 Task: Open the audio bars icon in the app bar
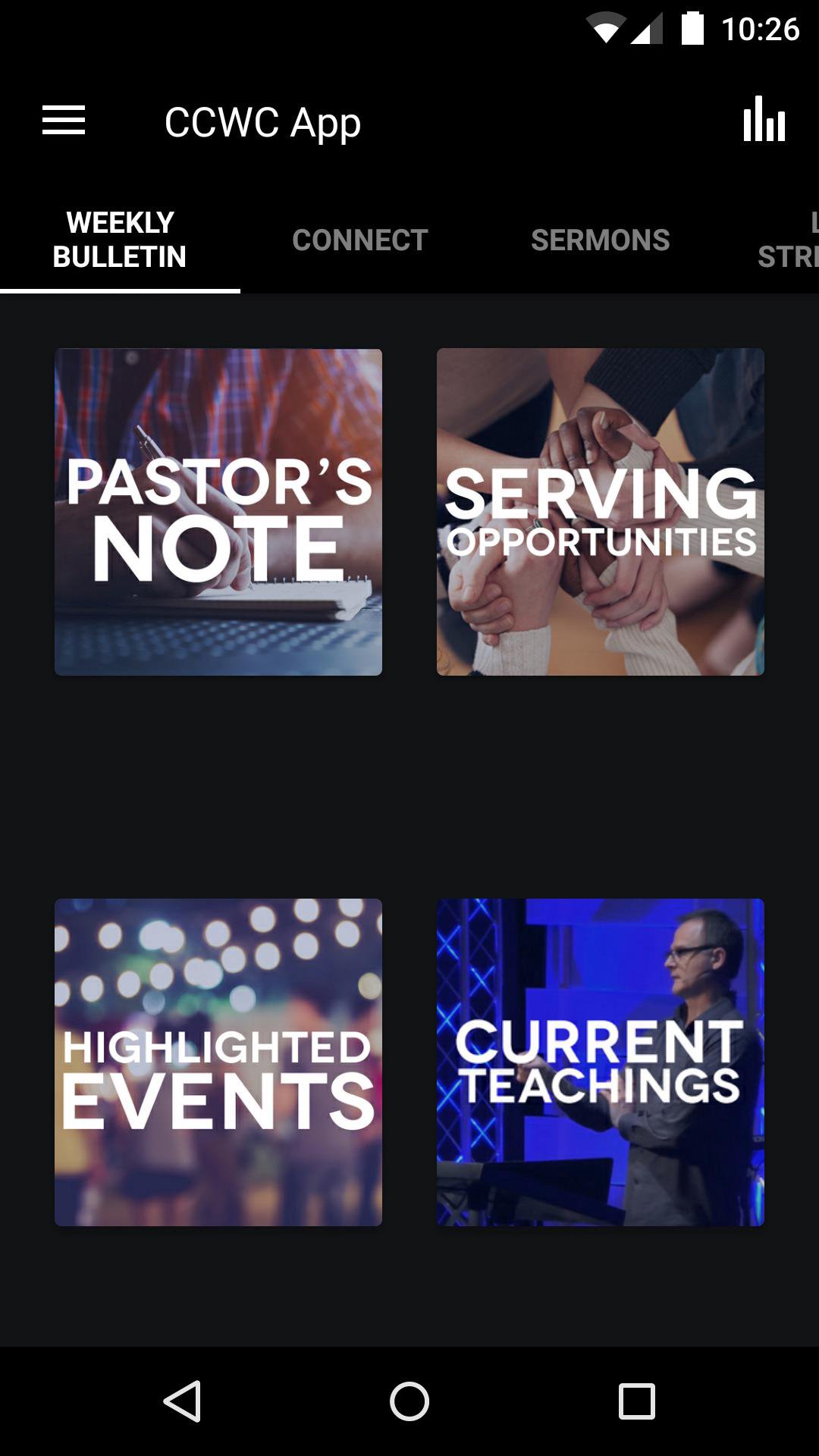(764, 120)
